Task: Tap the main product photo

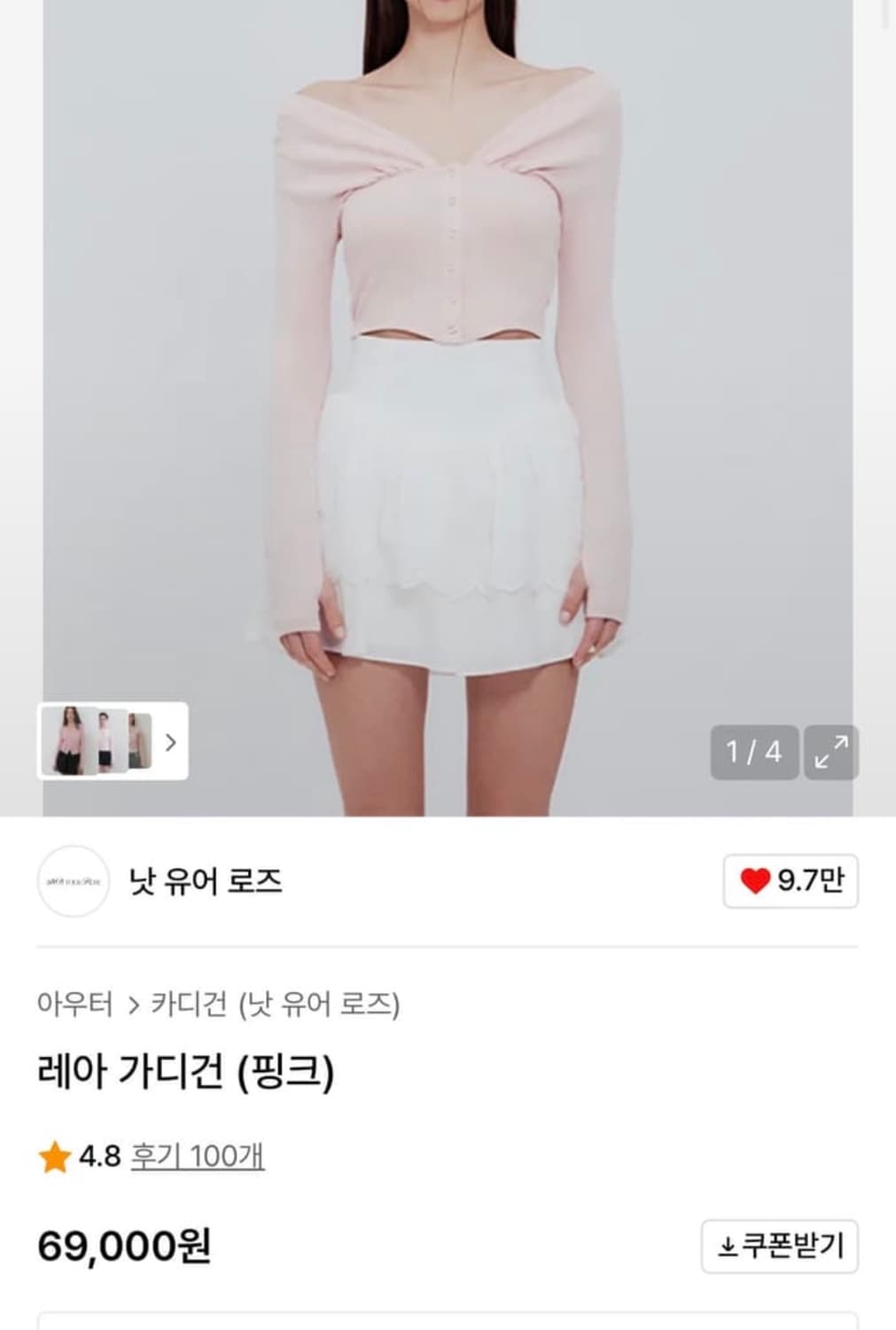Action: (x=448, y=372)
